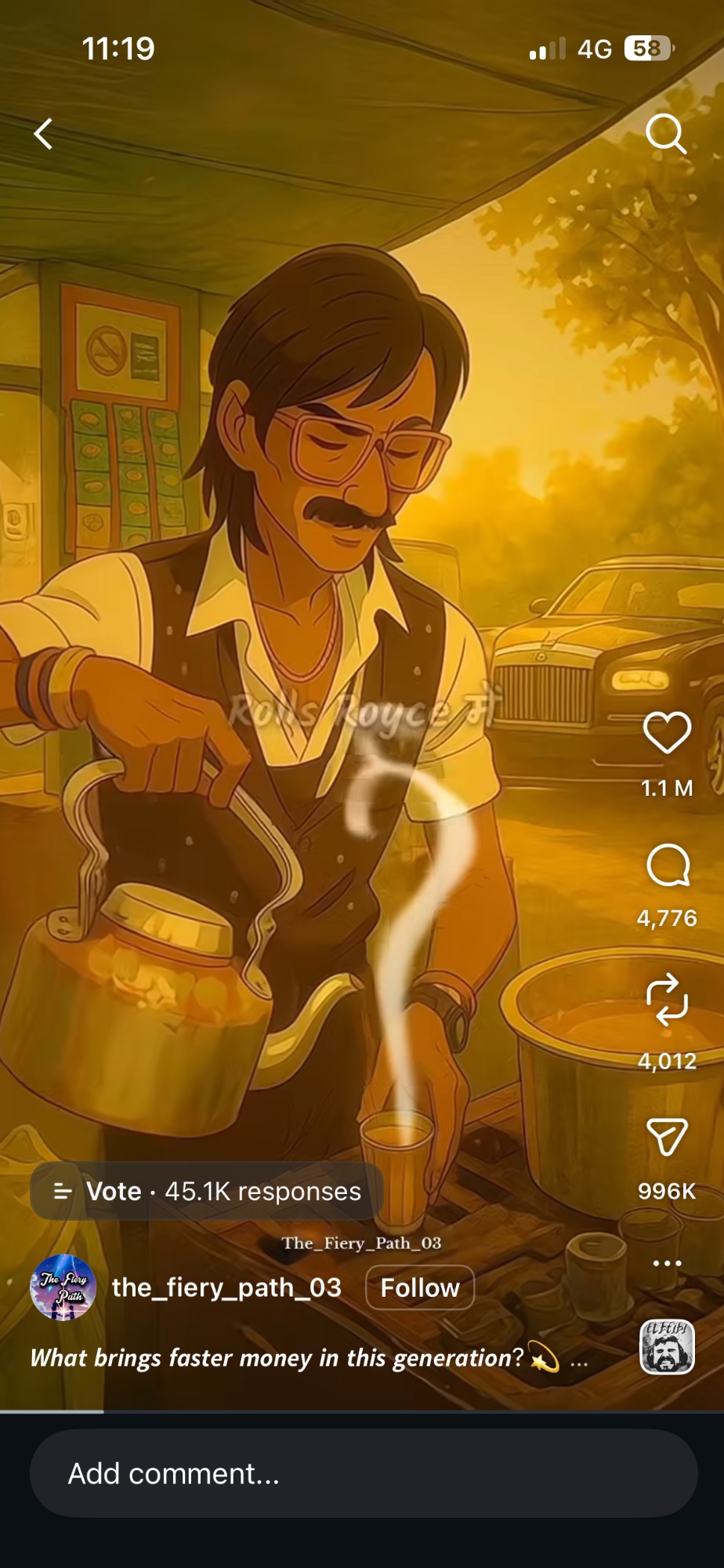Tap the Add comment field

pos(364,1473)
